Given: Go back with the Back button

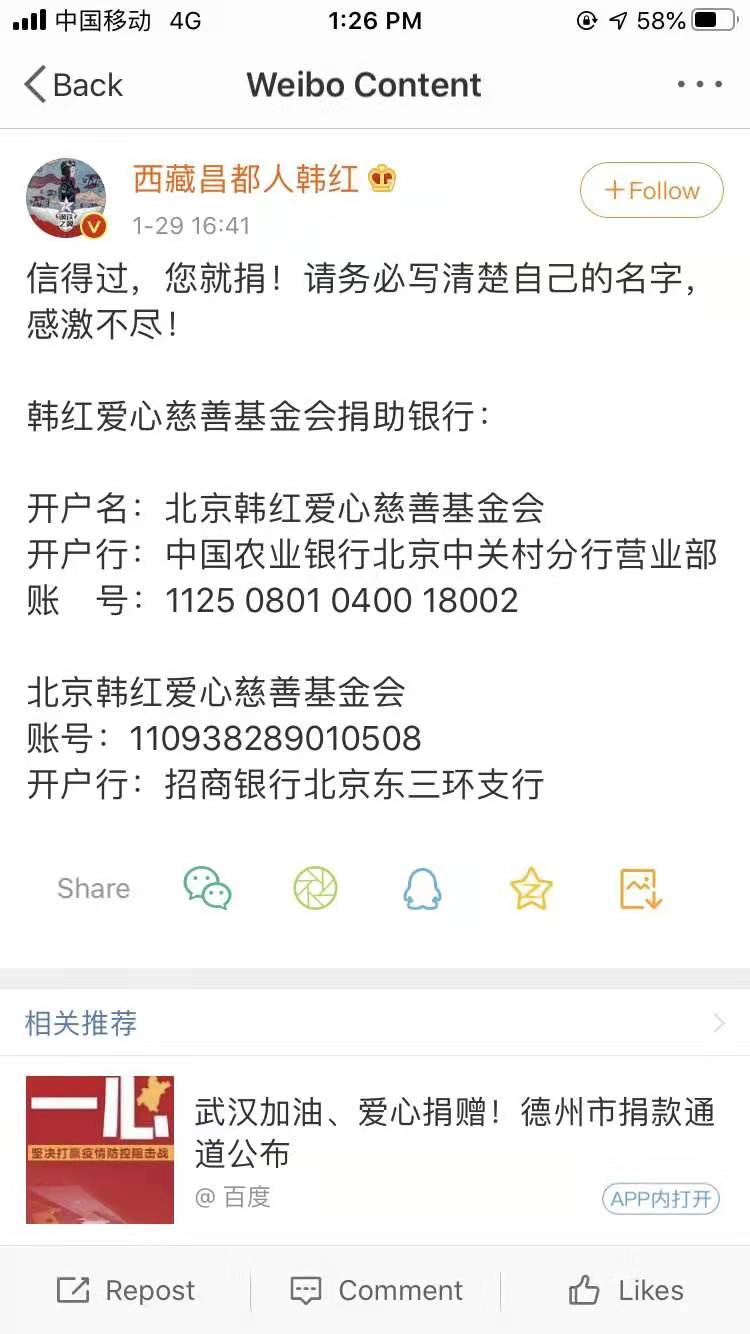Looking at the screenshot, I should click(72, 85).
